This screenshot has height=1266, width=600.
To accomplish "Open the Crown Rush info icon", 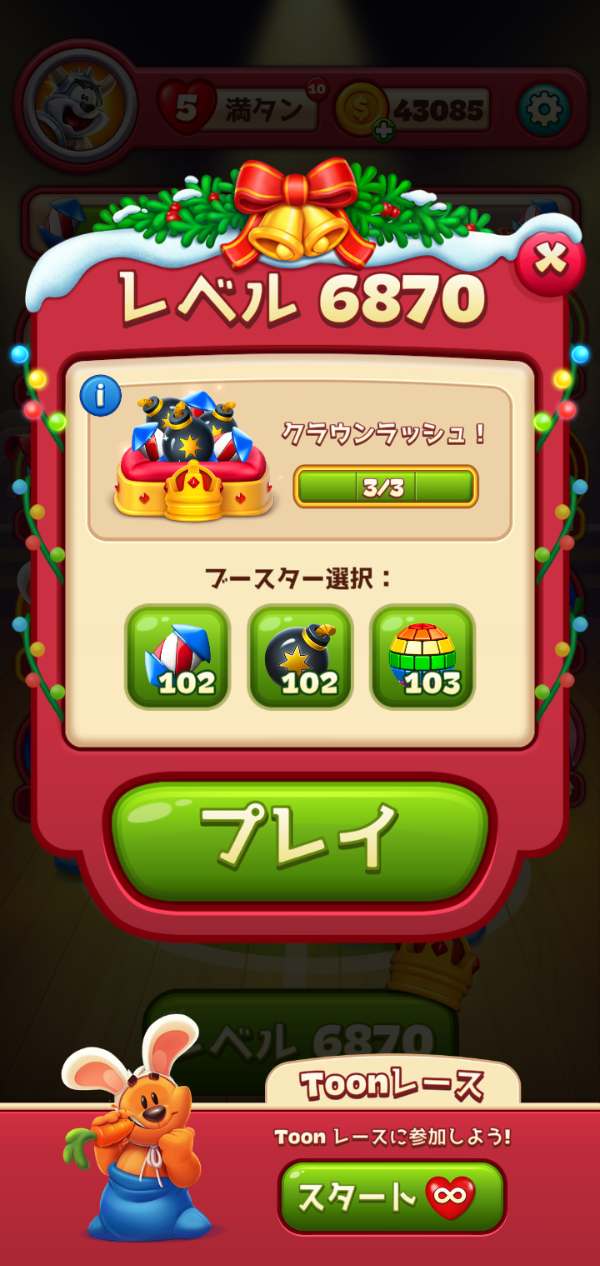I will 100,396.
